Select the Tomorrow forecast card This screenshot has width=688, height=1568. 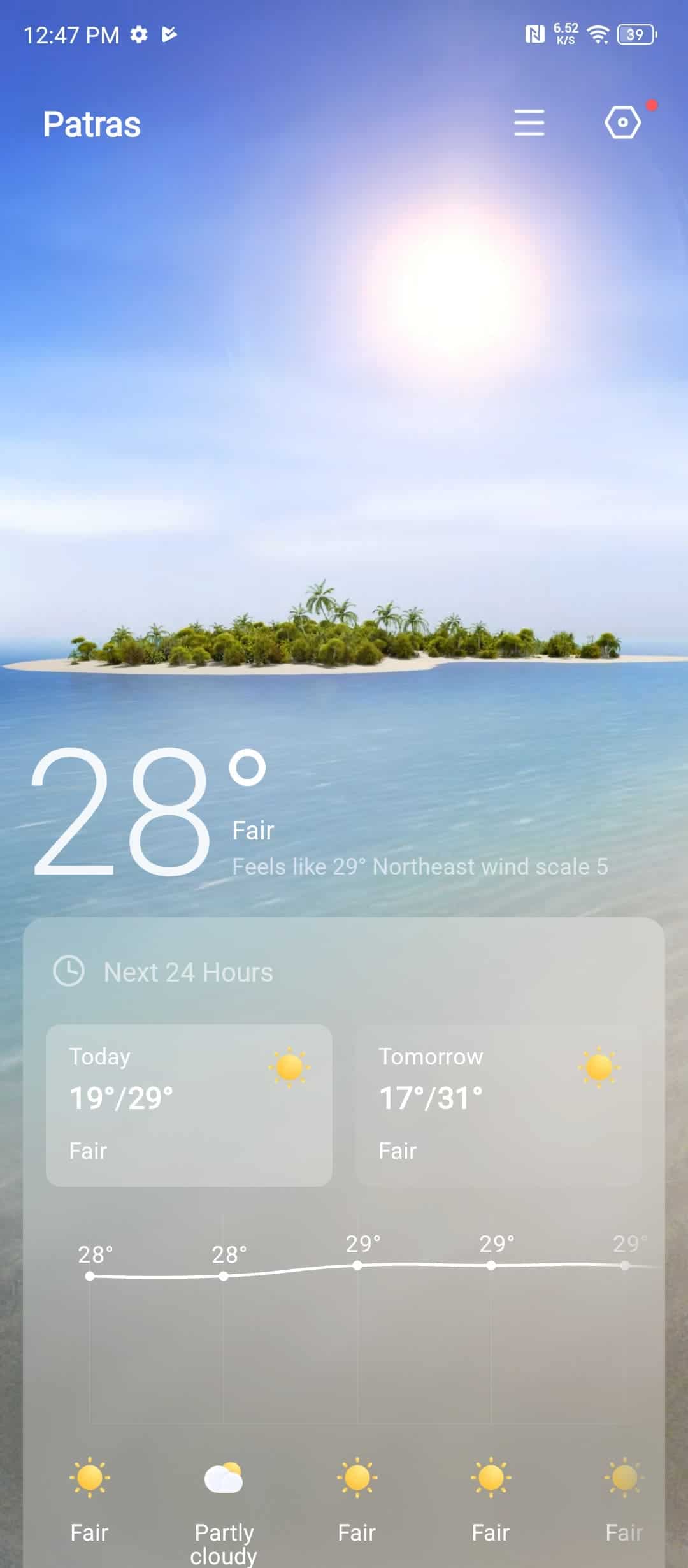498,1105
